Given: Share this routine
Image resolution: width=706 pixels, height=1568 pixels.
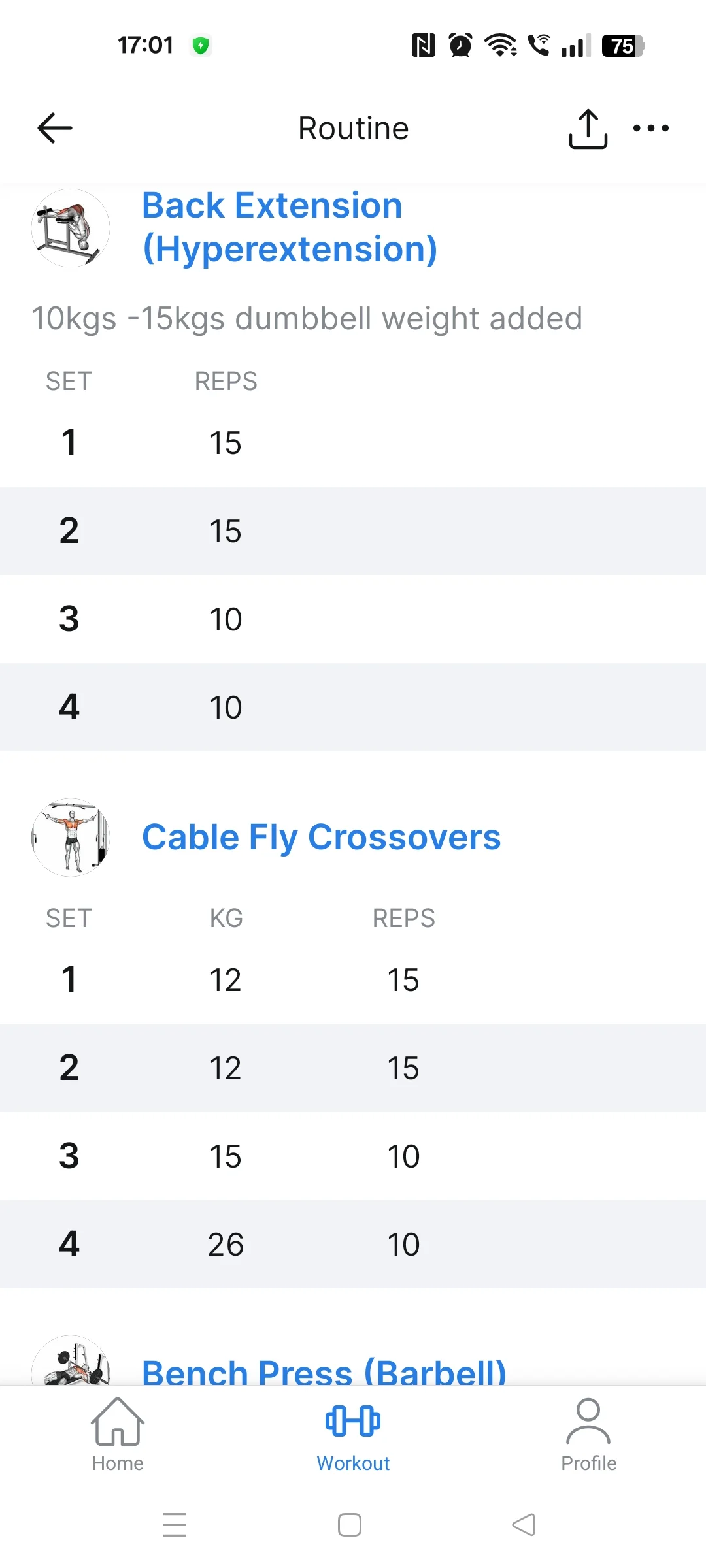Looking at the screenshot, I should pos(588,129).
